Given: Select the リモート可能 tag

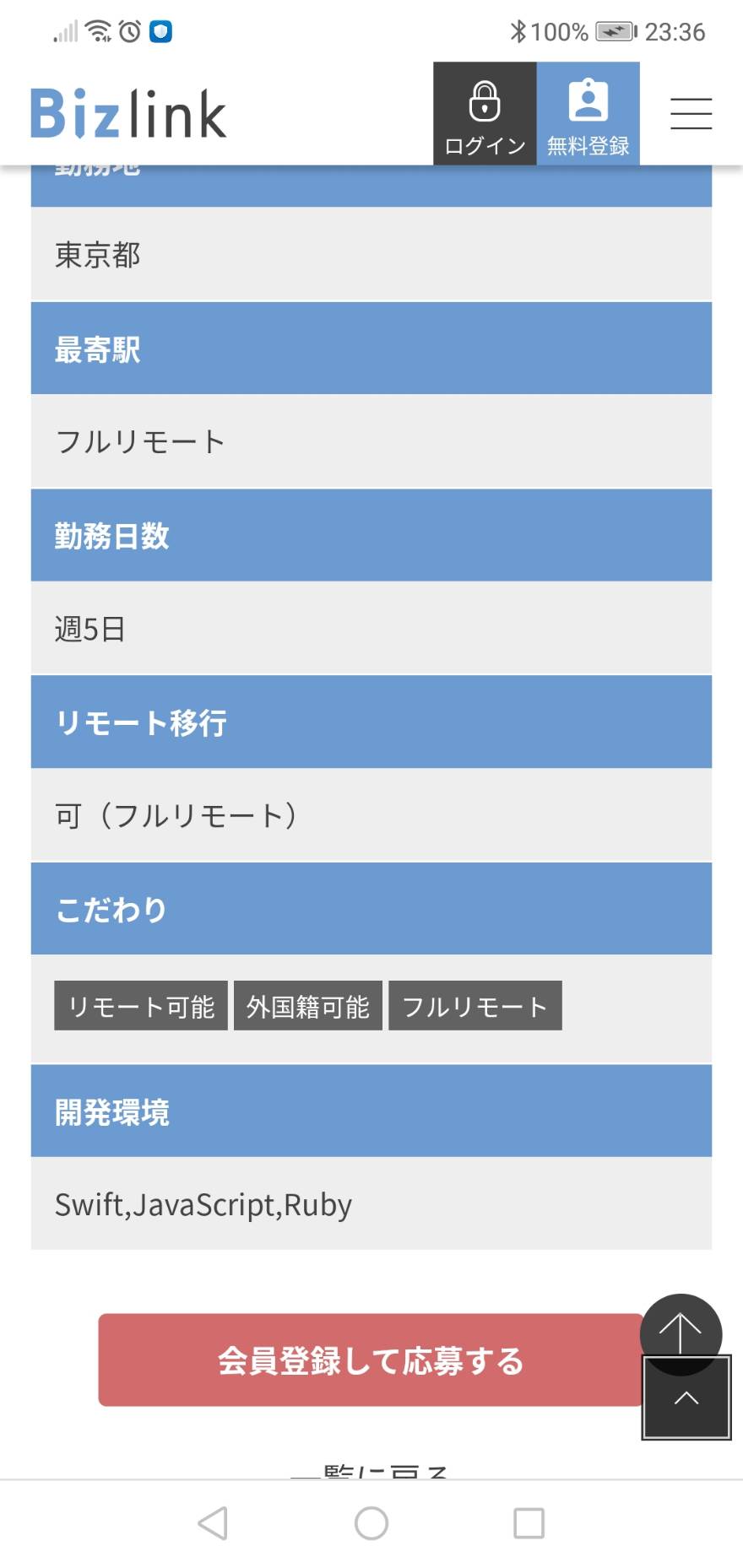Looking at the screenshot, I should pyautogui.click(x=141, y=1006).
